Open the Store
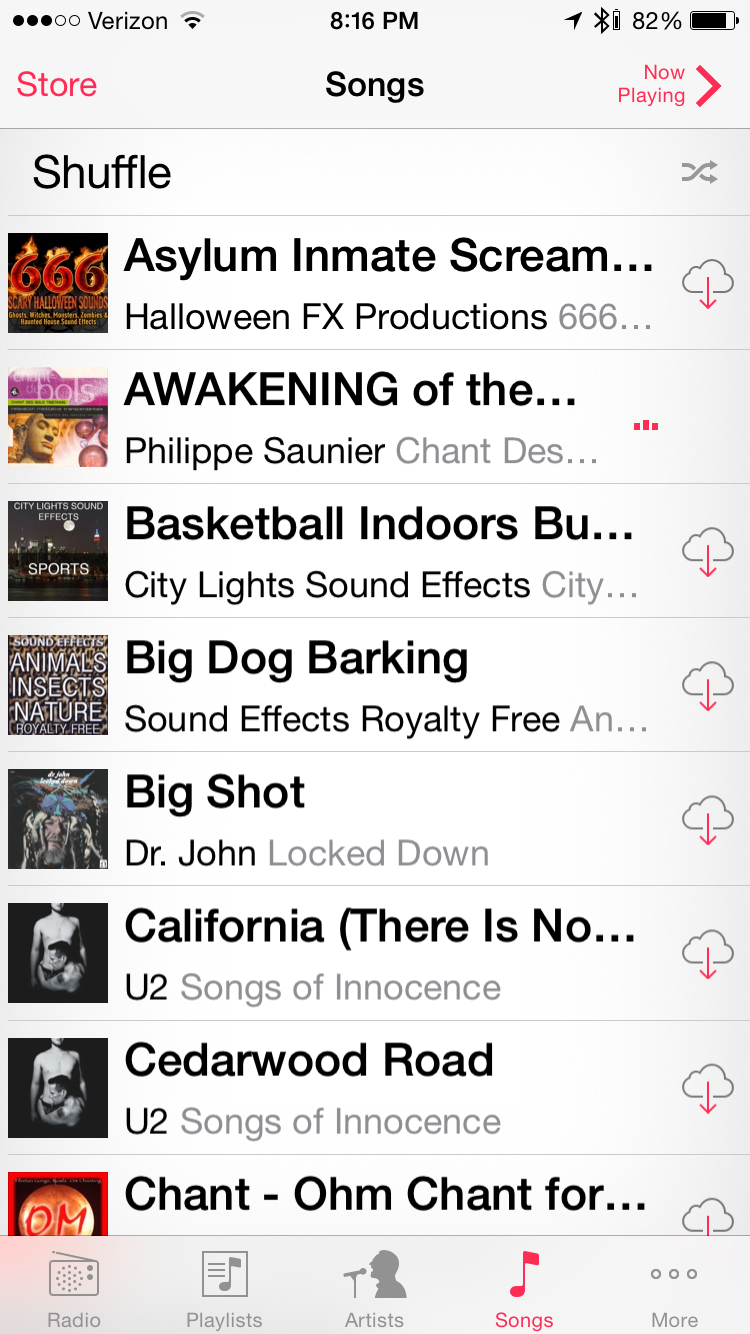This screenshot has width=750, height=1334. [57, 85]
